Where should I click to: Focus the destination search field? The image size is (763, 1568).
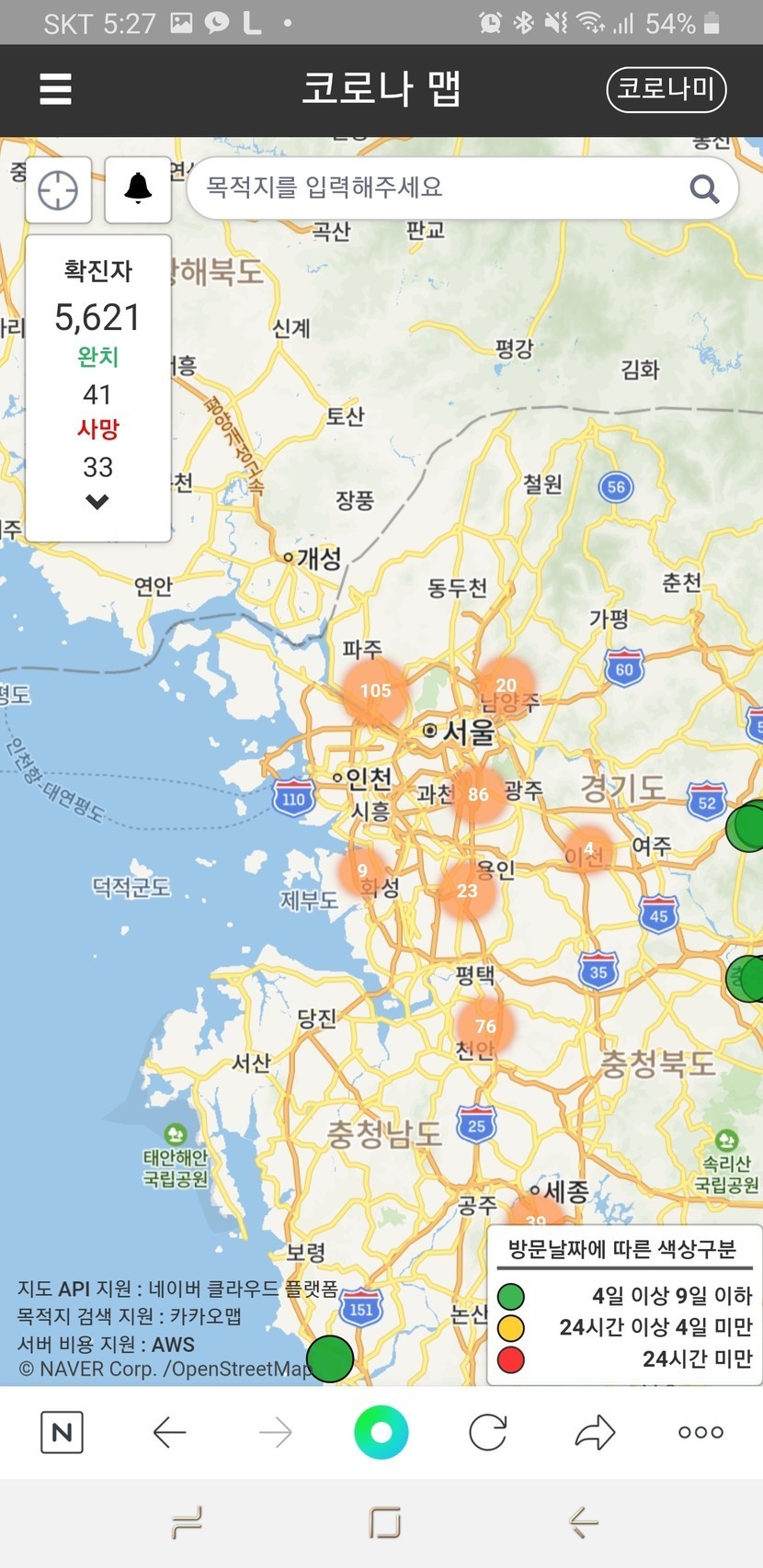pos(441,188)
